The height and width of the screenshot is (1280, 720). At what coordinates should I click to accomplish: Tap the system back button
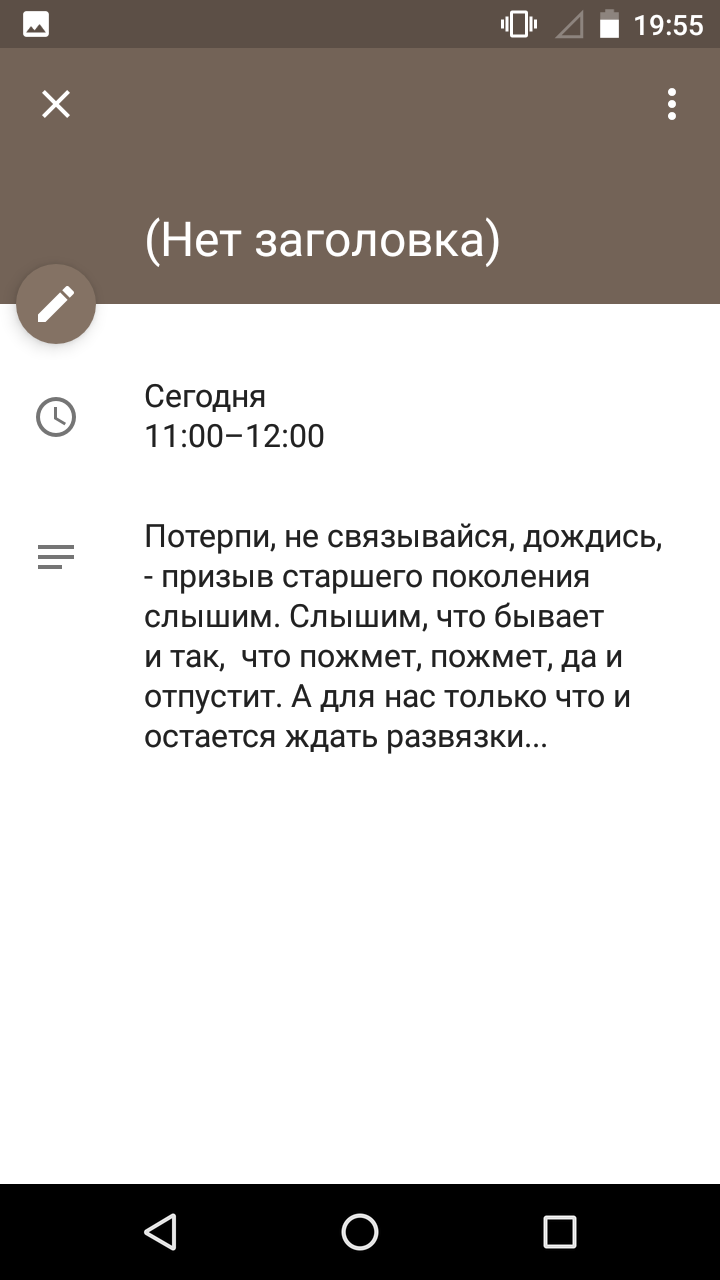[x=160, y=1232]
